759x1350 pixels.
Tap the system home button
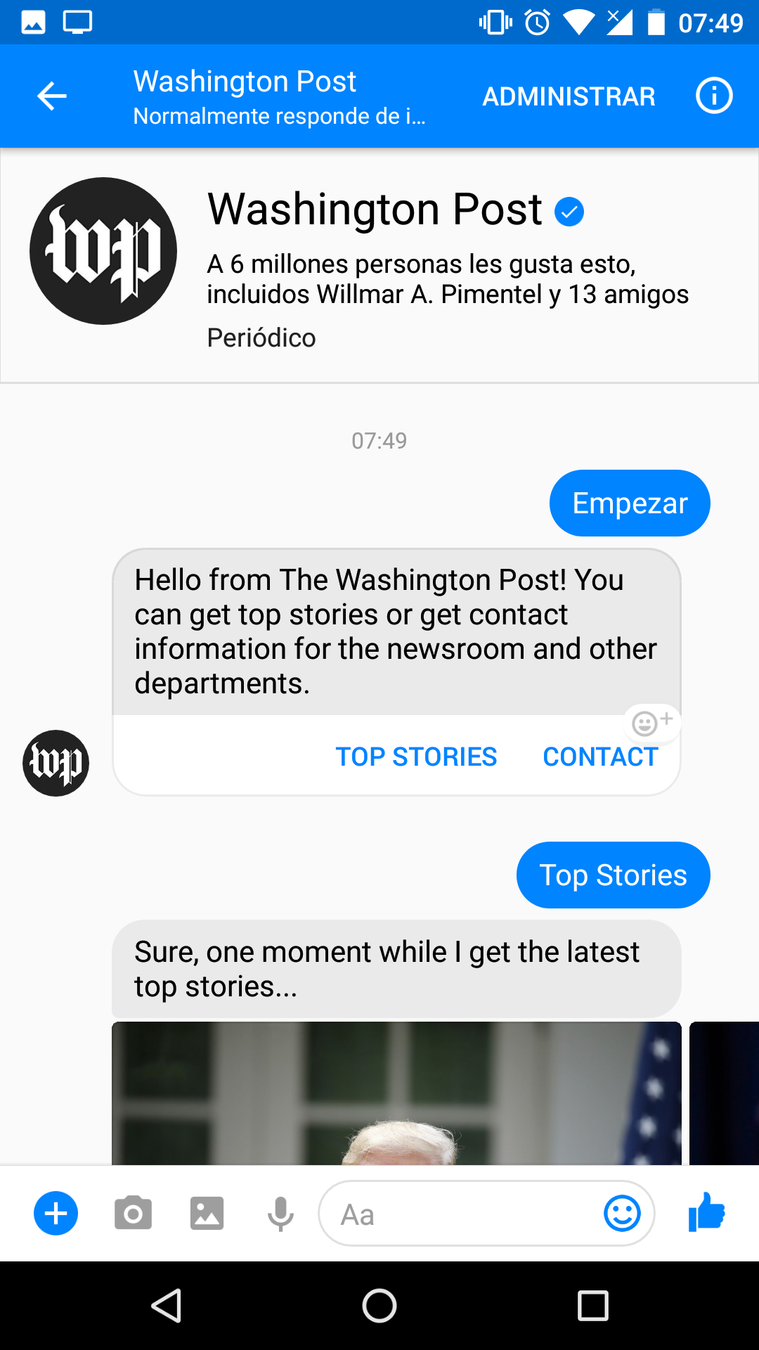point(379,1305)
